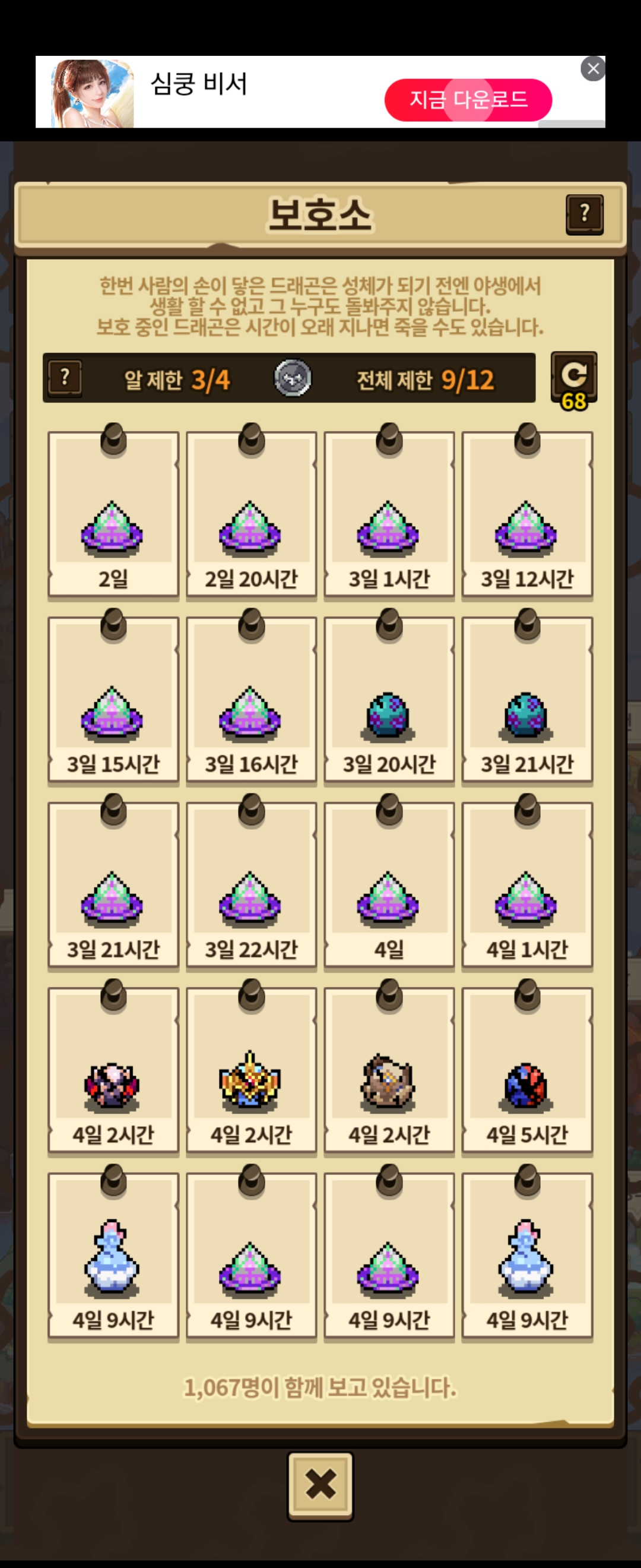Open the egg card labeled 3일 15시간
This screenshot has width=641, height=1568.
point(113,700)
